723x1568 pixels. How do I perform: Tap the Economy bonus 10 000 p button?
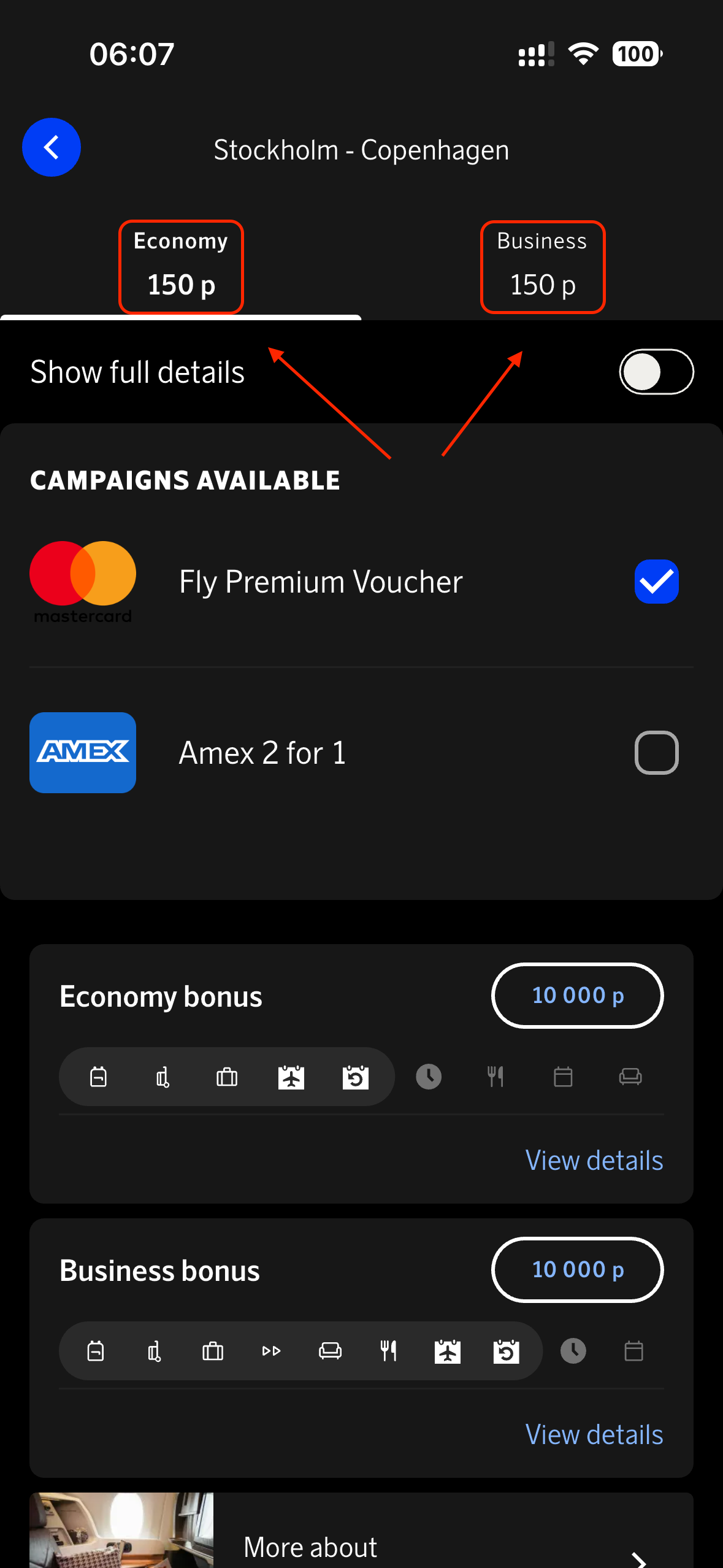[577, 996]
